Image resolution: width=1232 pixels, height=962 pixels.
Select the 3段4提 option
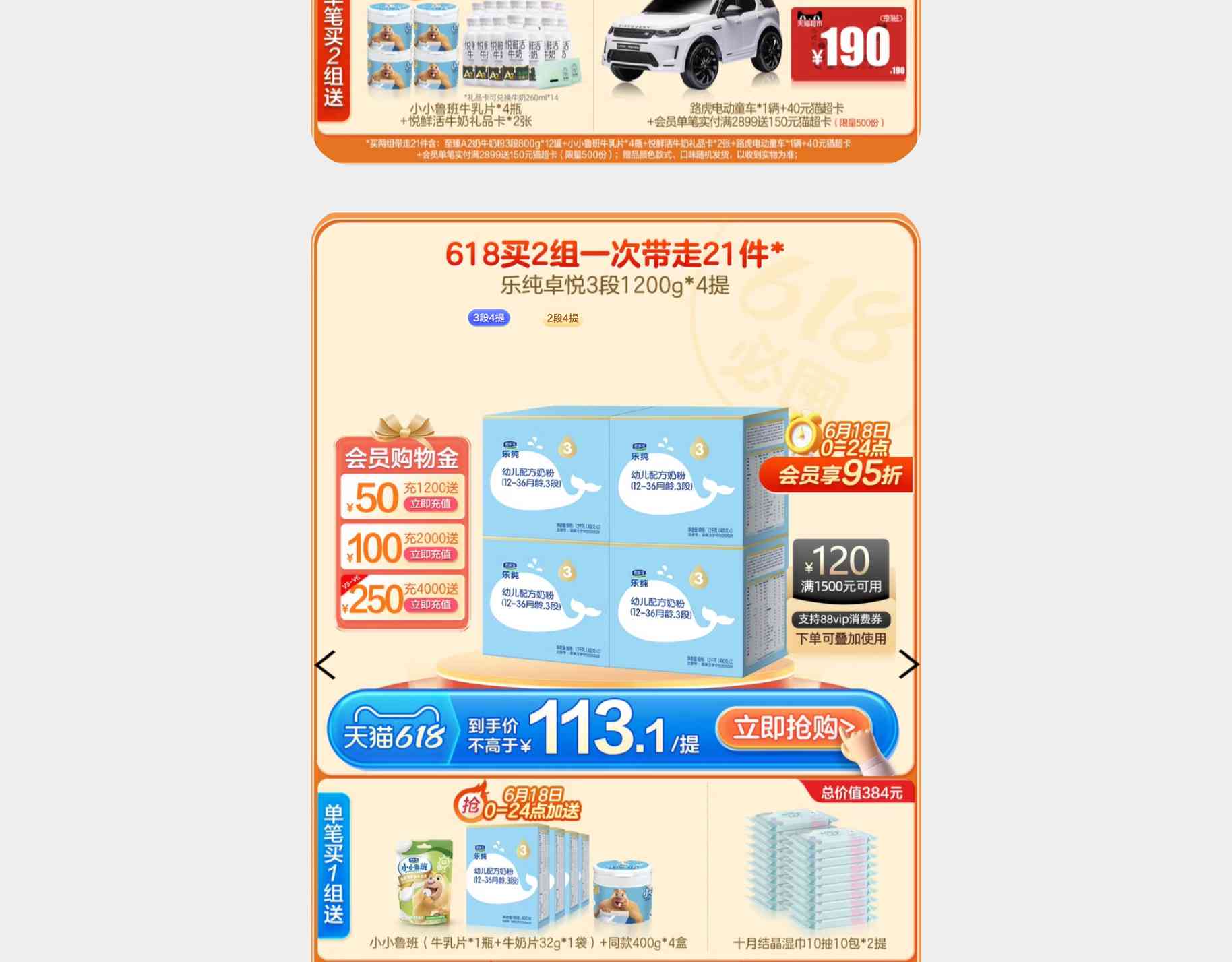(x=489, y=318)
